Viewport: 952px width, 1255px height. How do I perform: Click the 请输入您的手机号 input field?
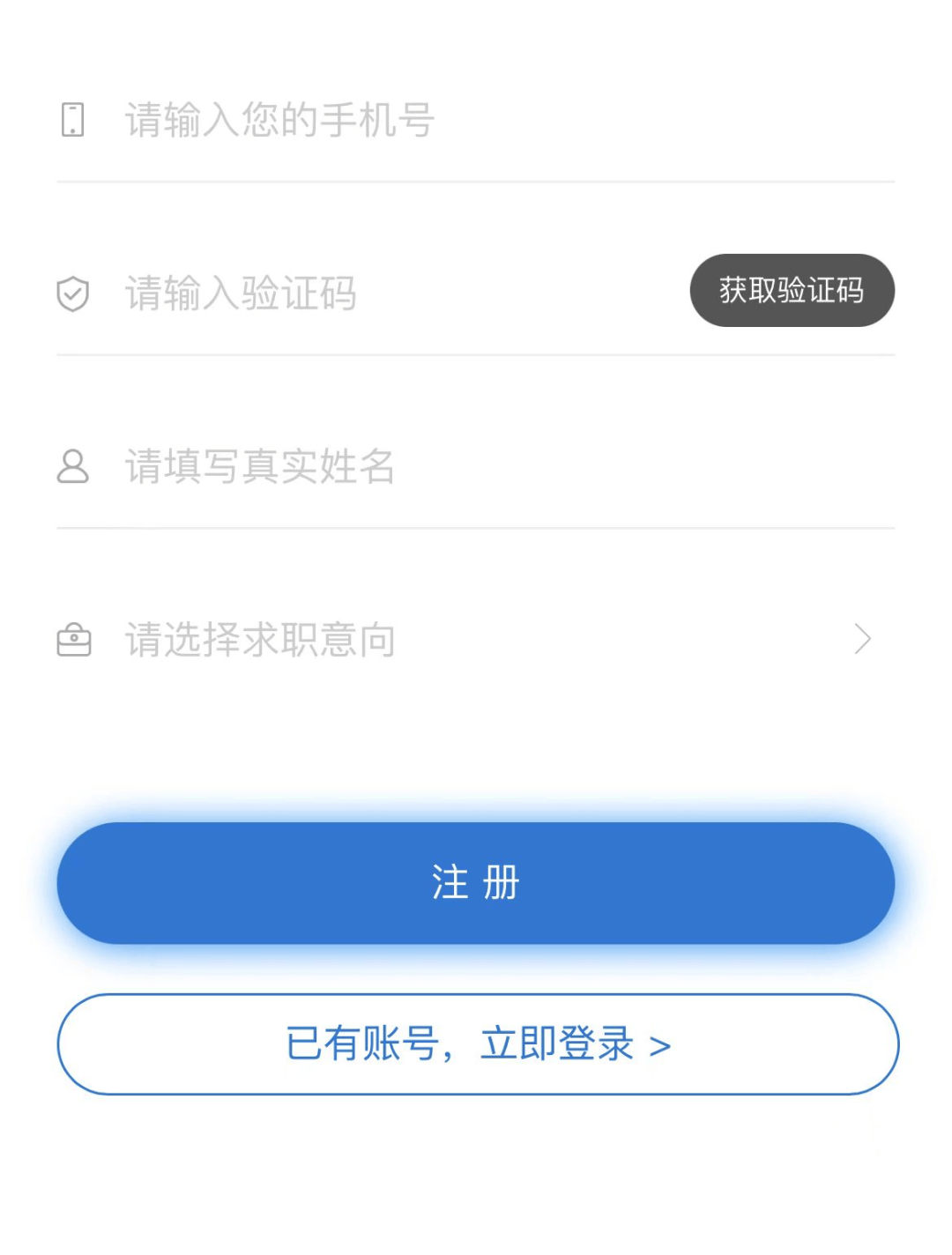point(353,121)
